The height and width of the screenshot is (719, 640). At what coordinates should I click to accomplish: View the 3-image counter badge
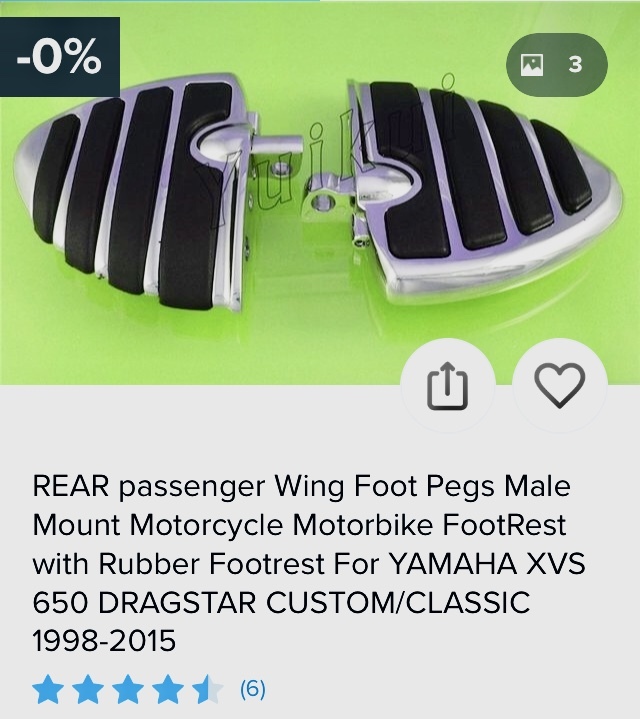556,65
